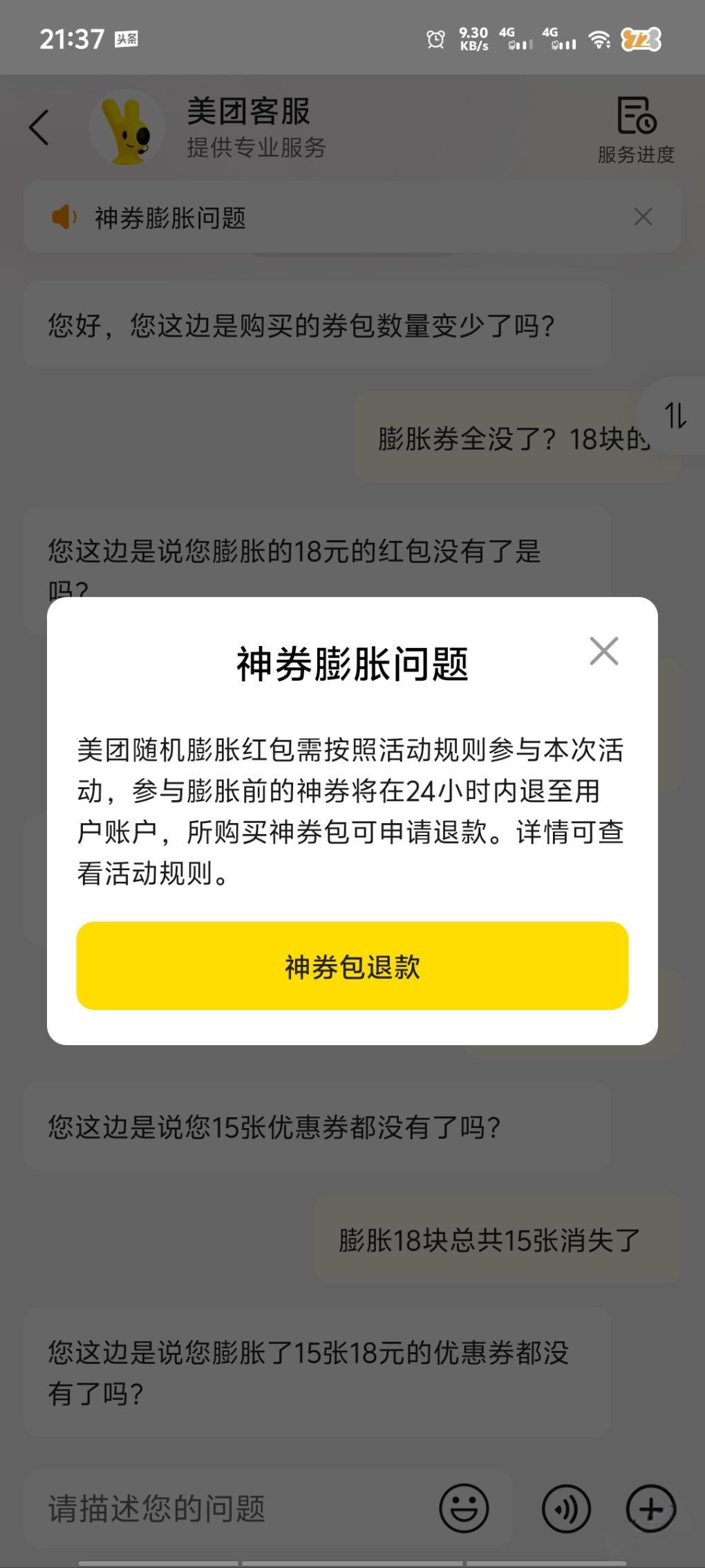
Task: Tap the 神券包退款 refund button
Action: coord(352,966)
